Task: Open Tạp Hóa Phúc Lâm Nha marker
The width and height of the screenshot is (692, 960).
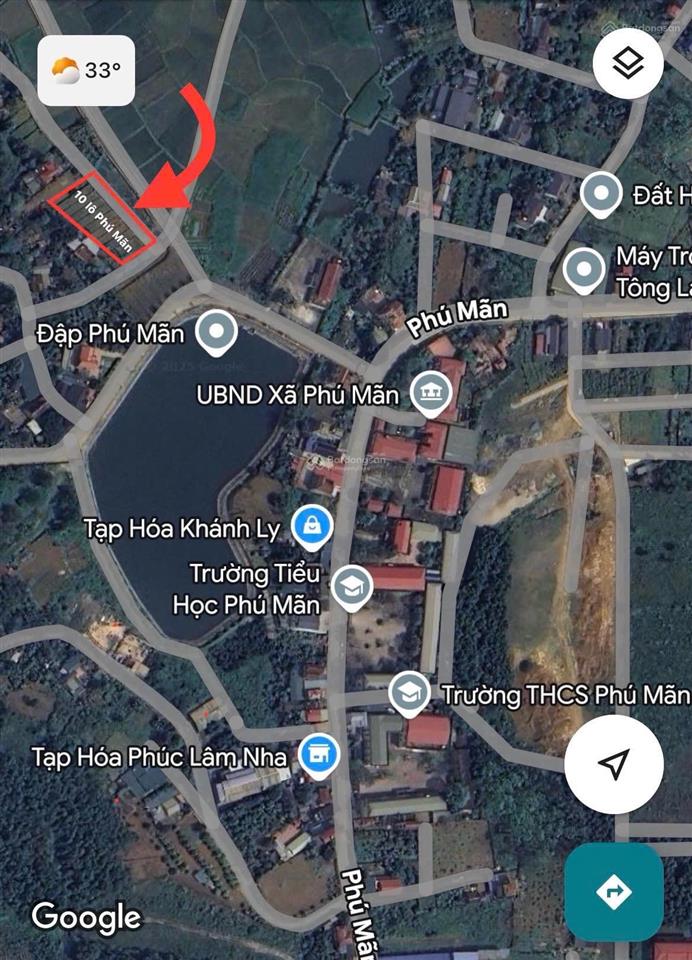Action: coord(319,755)
